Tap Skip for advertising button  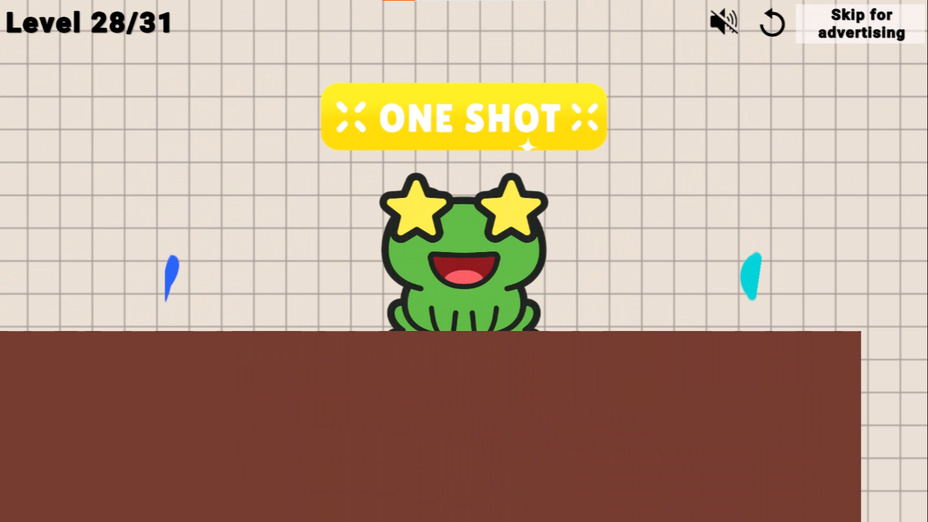click(860, 24)
